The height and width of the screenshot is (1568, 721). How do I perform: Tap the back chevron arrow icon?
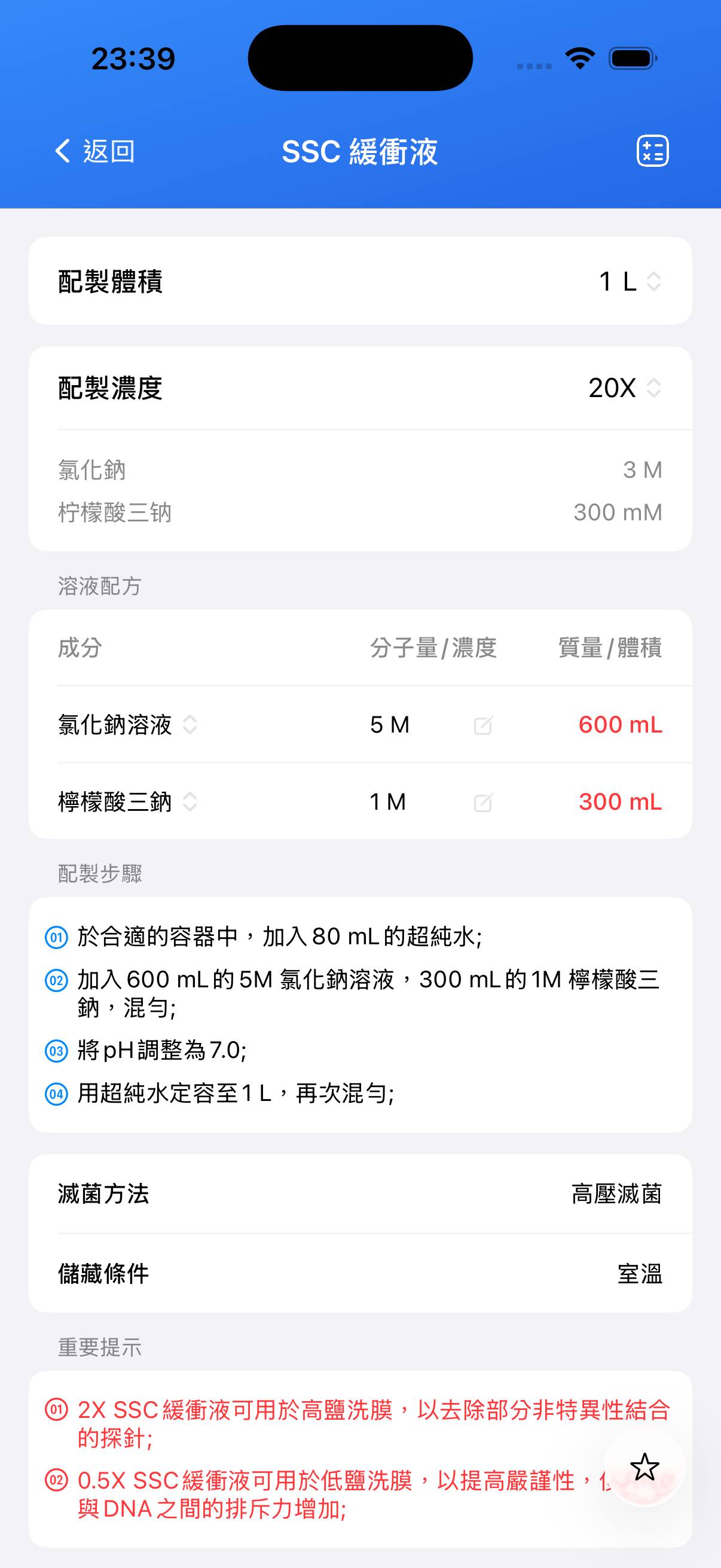point(63,151)
